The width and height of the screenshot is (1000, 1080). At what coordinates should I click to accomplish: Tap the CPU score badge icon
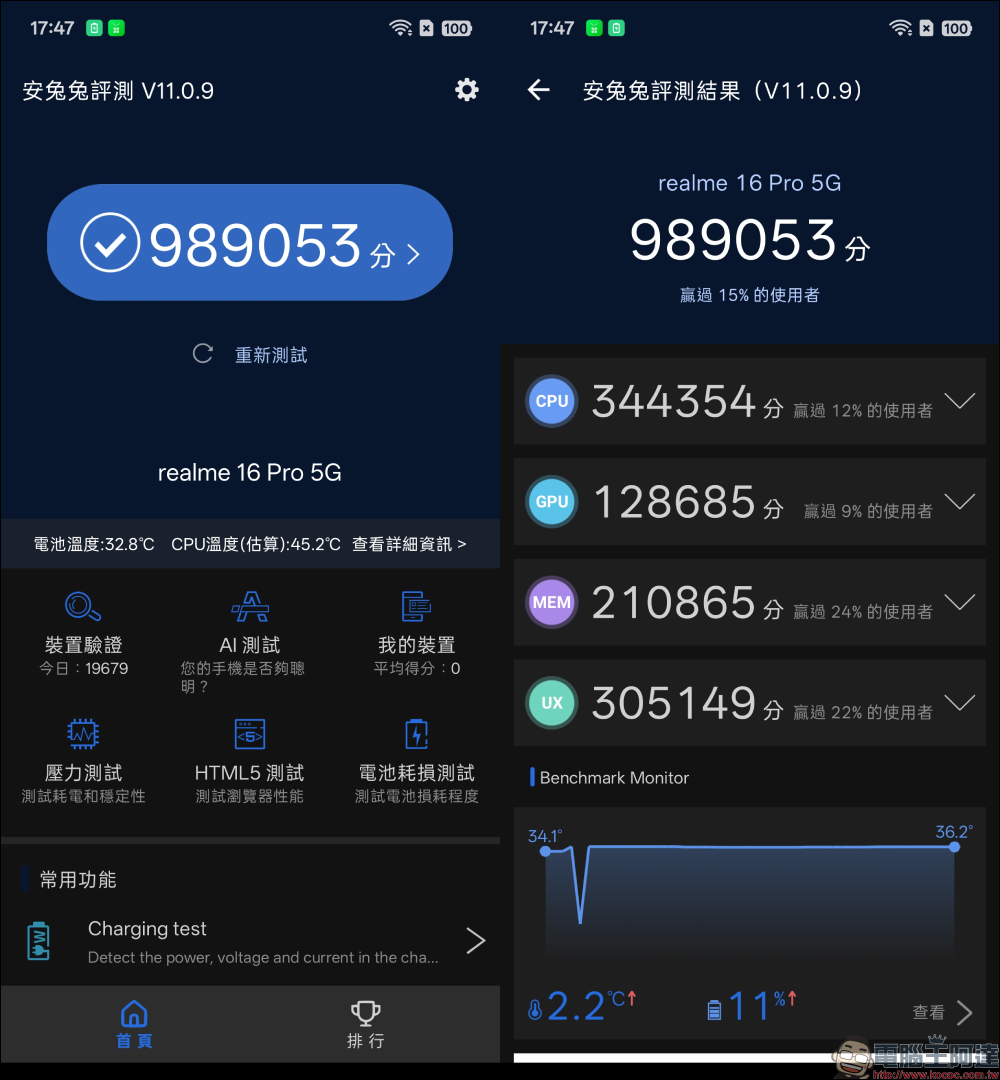click(x=551, y=401)
